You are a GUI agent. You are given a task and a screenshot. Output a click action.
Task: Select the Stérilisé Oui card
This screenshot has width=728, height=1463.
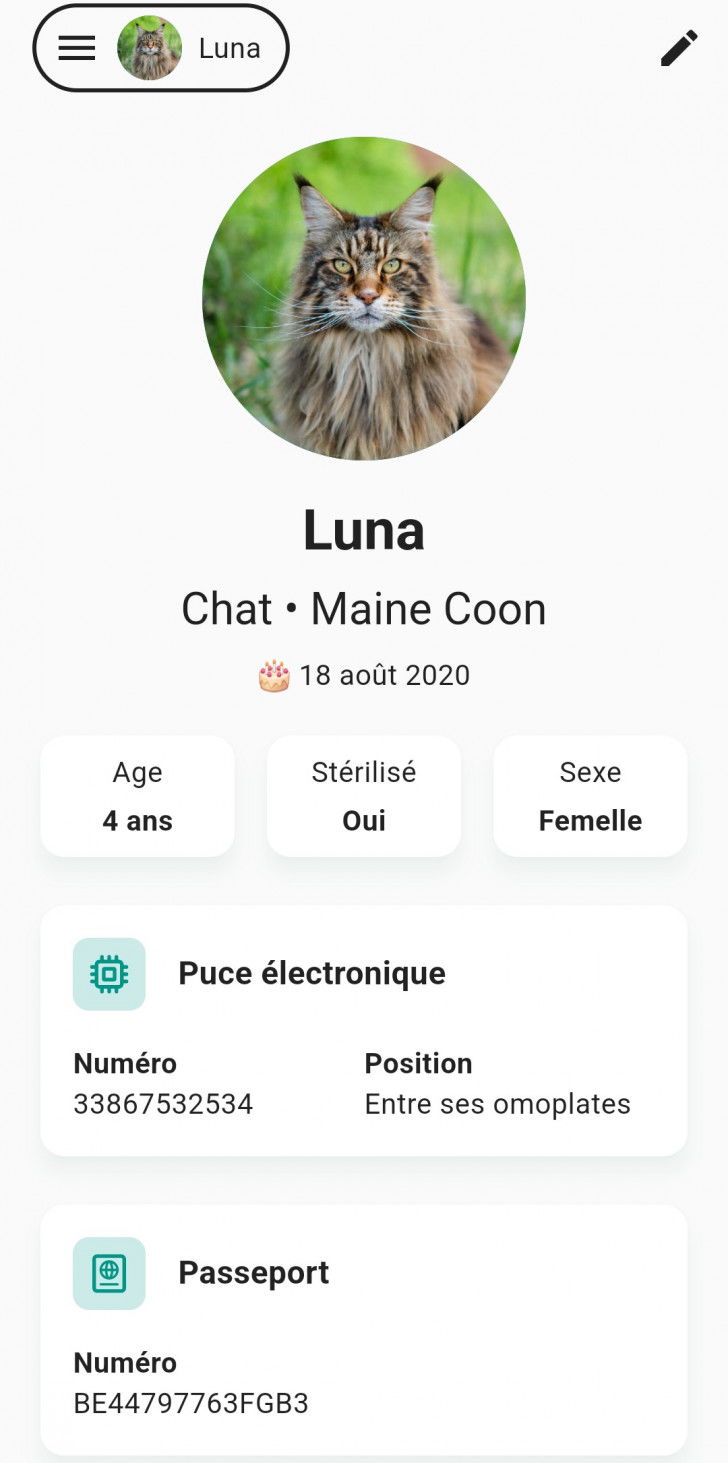click(363, 796)
